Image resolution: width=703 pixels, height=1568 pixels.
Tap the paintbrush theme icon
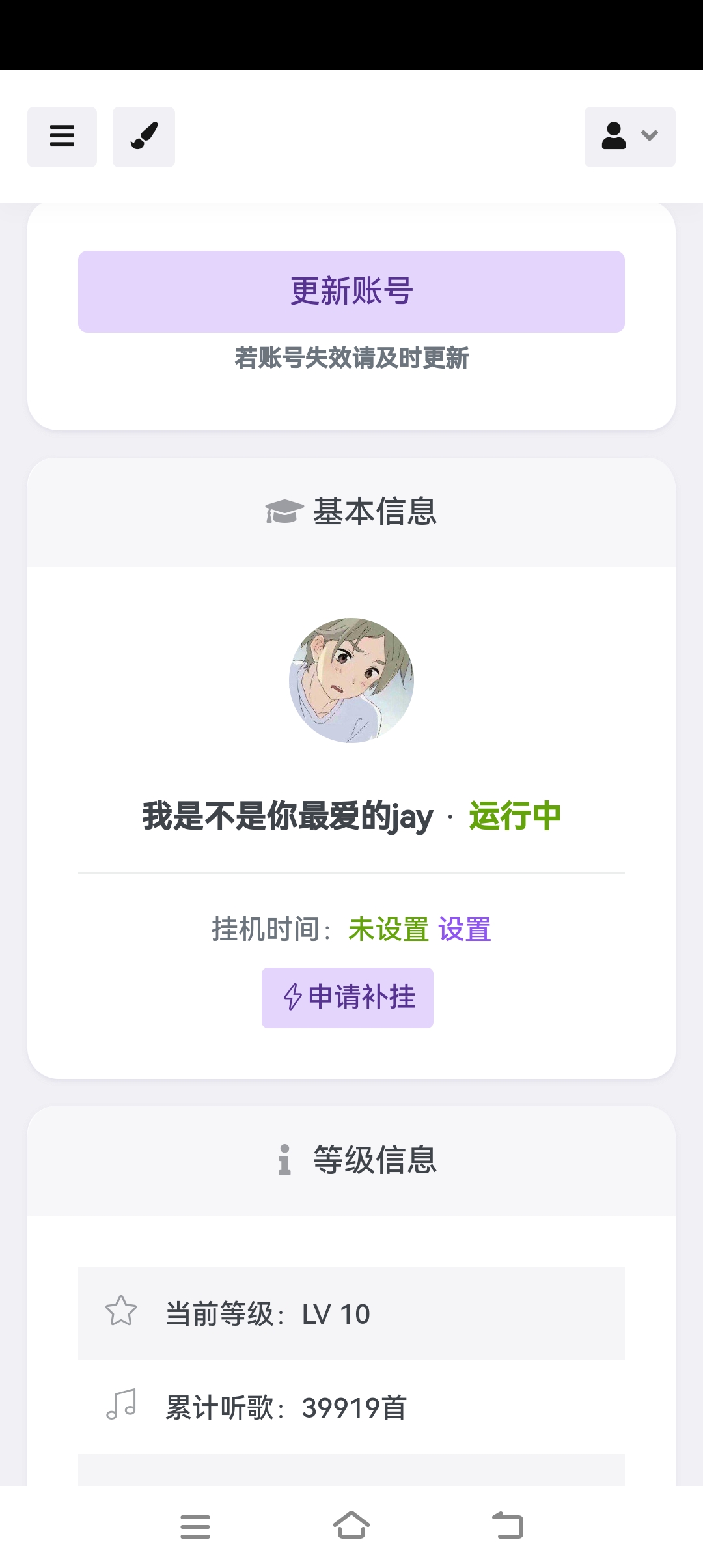[144, 137]
